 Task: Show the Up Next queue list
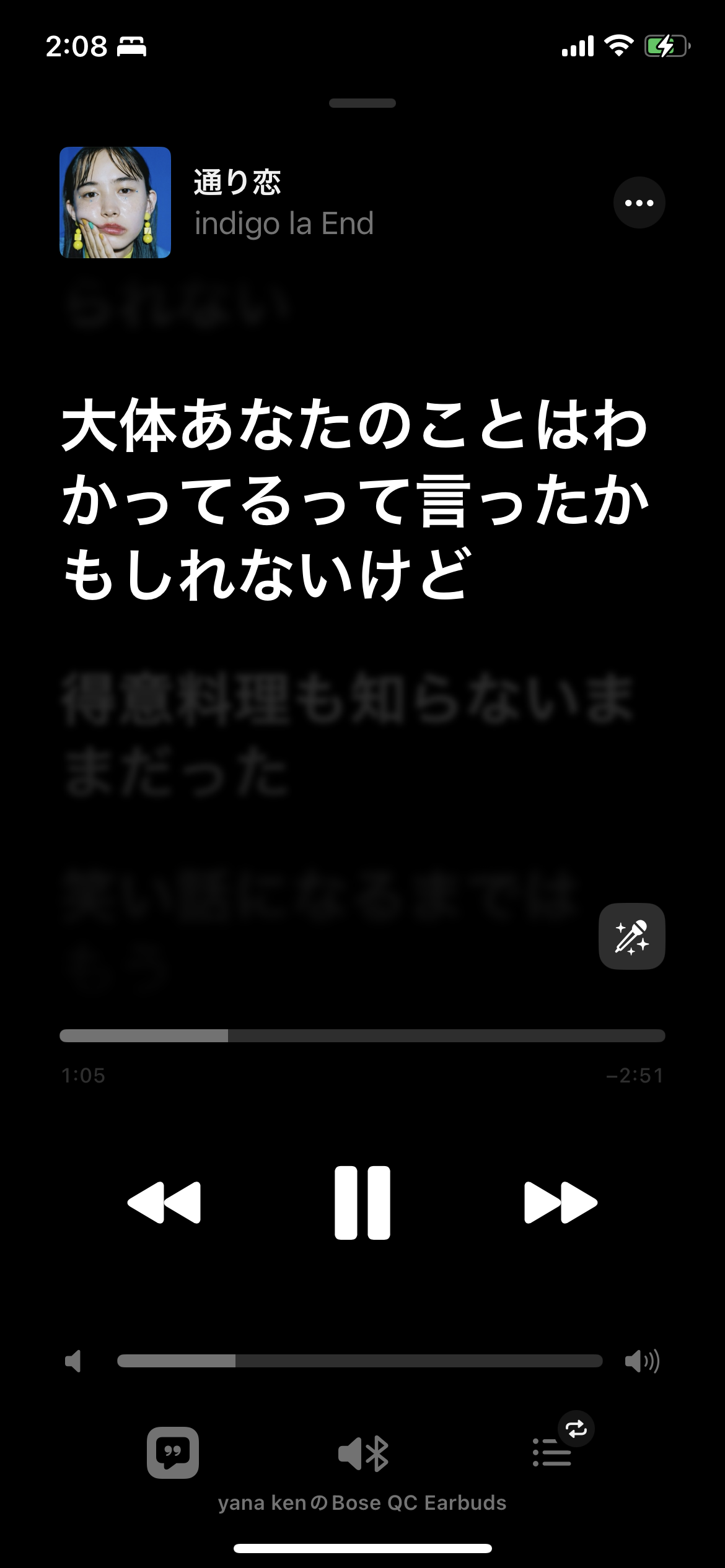553,1452
